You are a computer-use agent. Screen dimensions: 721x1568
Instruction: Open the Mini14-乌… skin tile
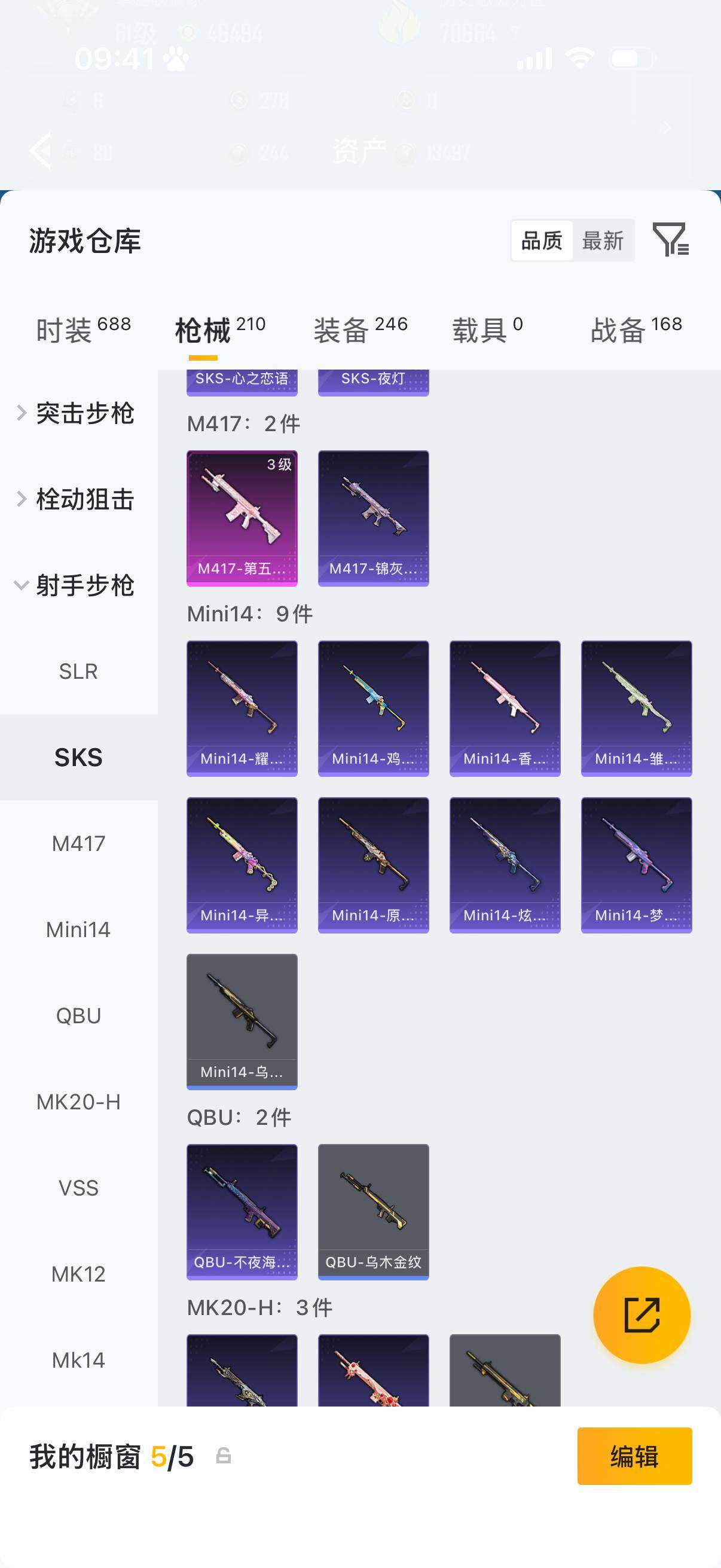pos(242,1021)
